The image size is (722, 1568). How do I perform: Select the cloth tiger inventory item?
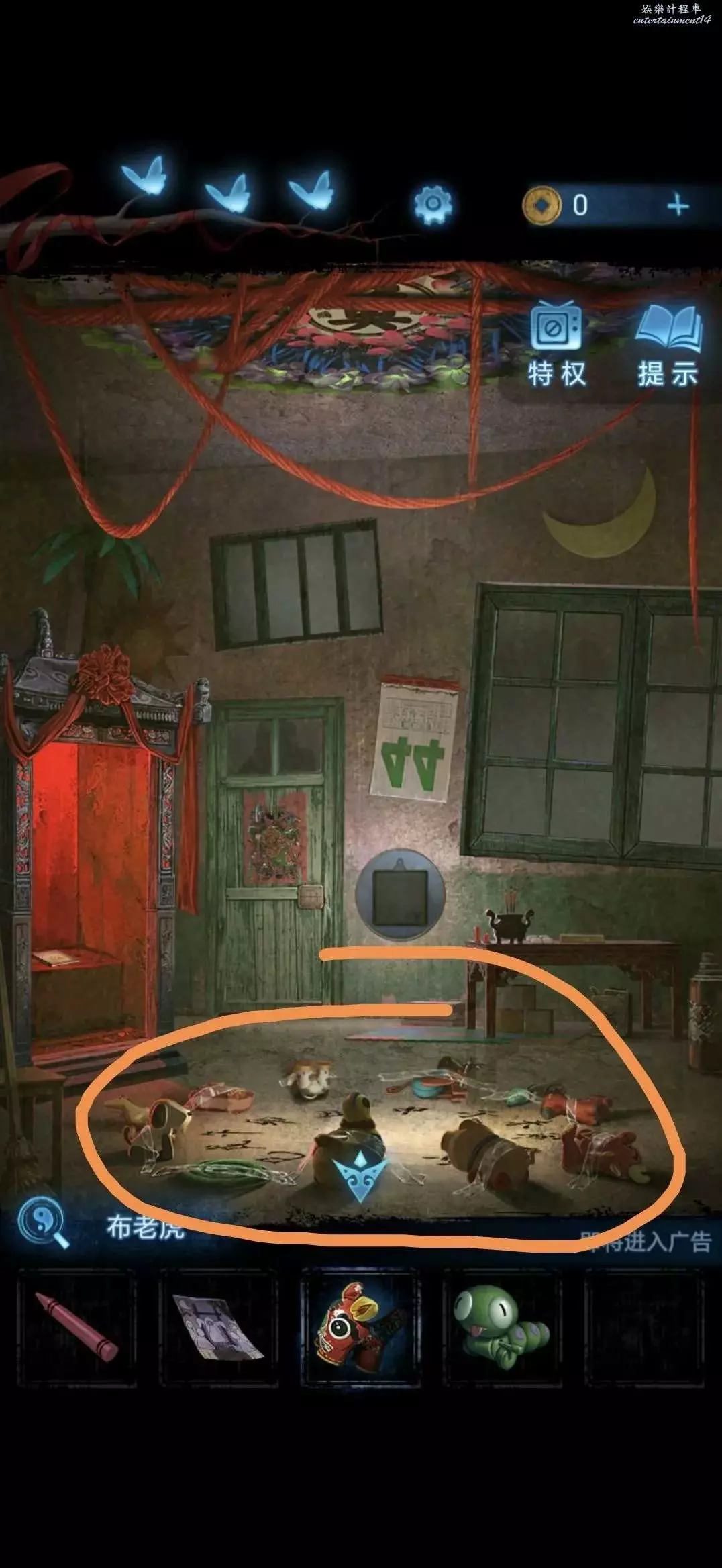(x=360, y=1326)
